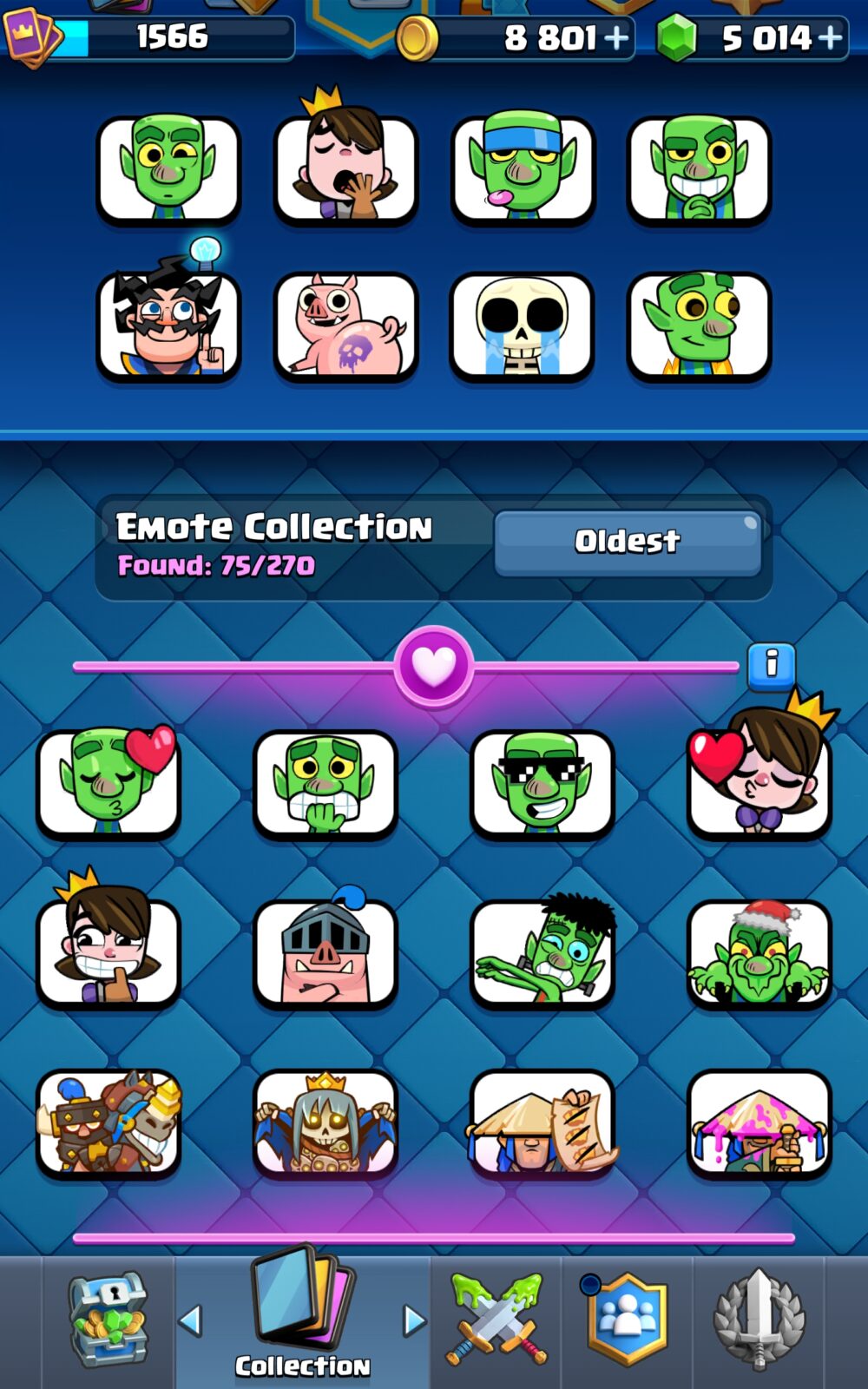Open the emote collection info icon

pos(772,666)
